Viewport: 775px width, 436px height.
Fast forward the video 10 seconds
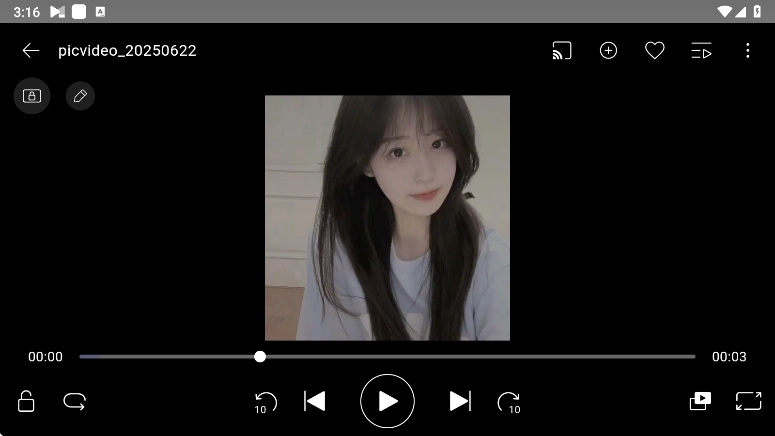click(509, 402)
